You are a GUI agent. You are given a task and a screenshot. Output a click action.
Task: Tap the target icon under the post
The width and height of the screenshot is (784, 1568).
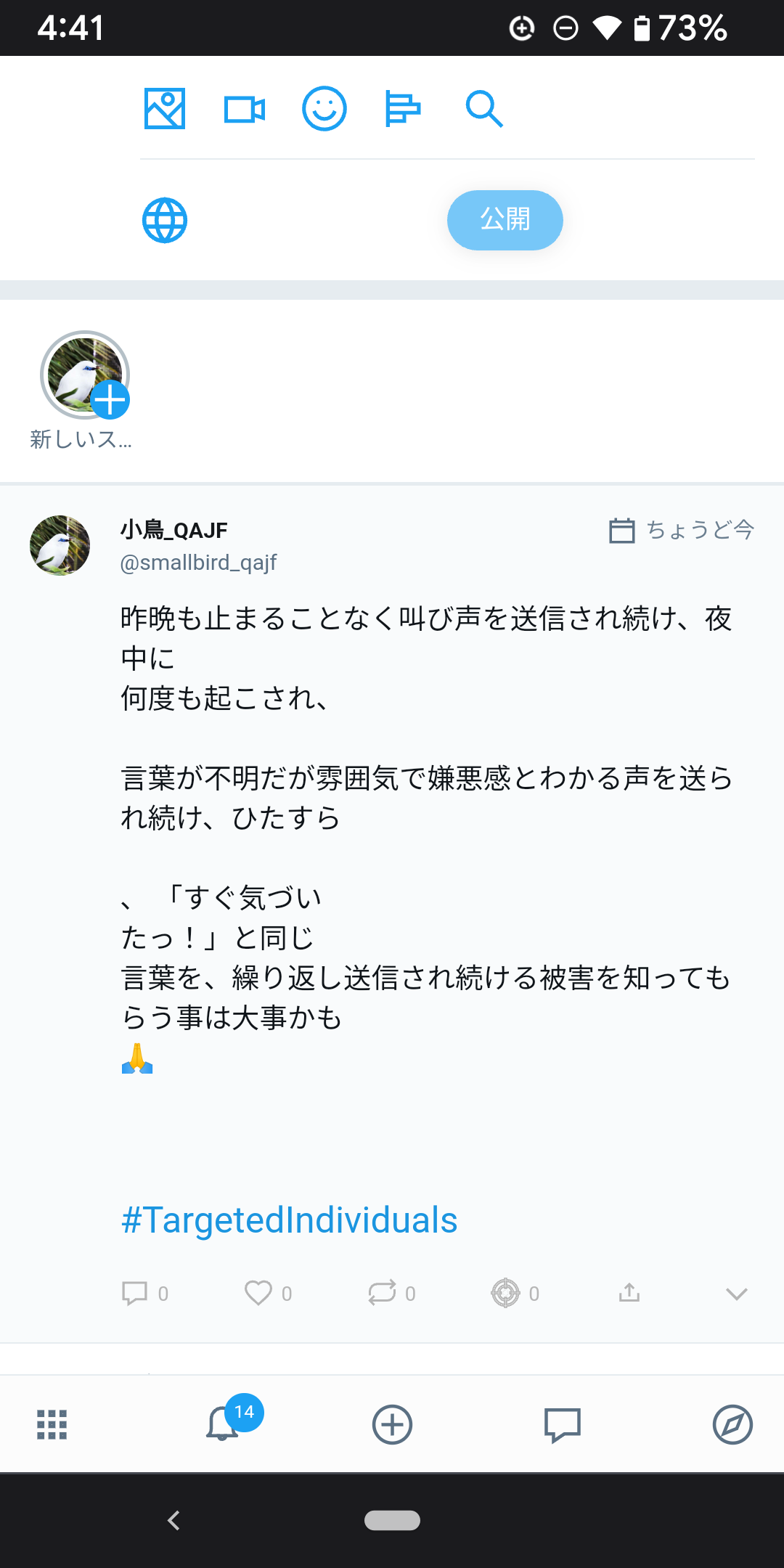(506, 1293)
